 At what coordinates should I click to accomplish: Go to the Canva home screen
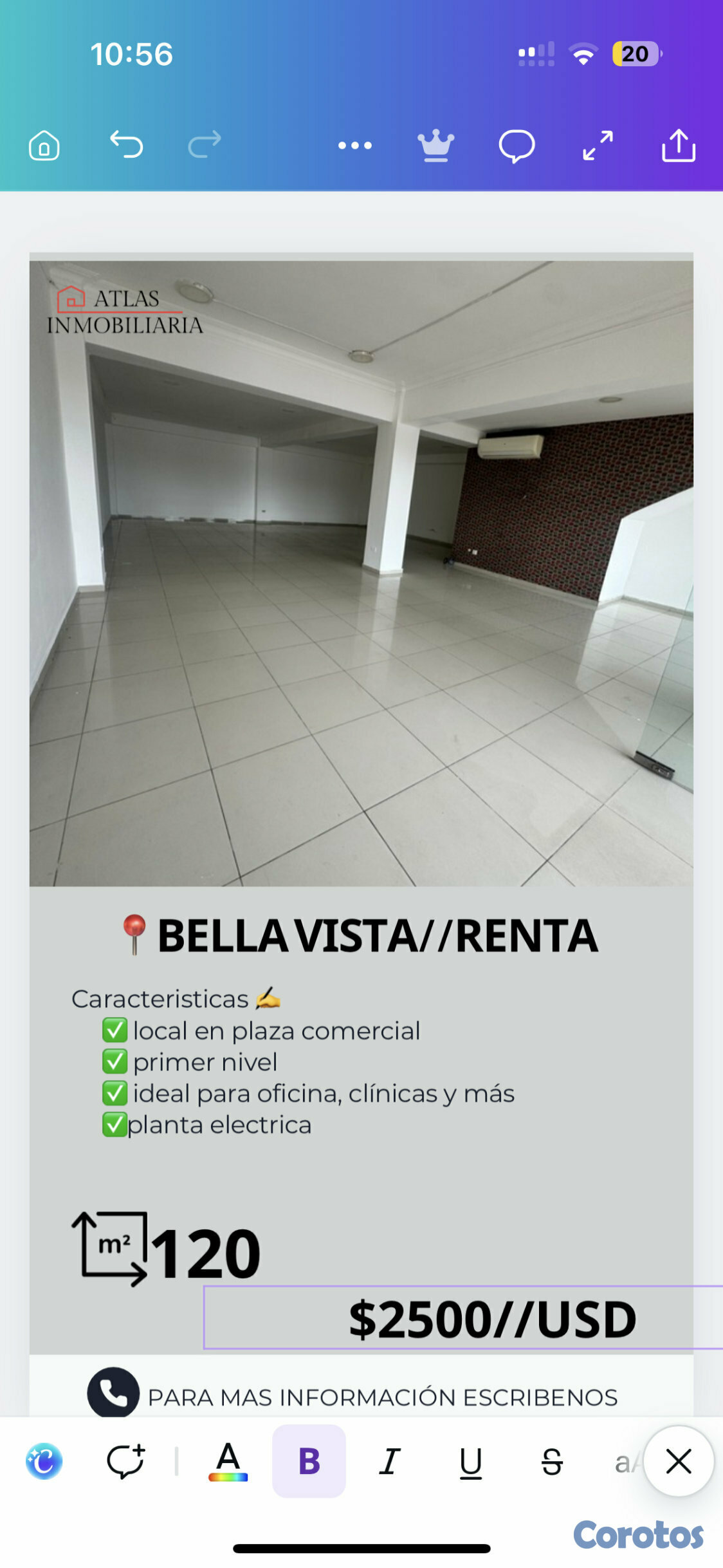point(44,145)
